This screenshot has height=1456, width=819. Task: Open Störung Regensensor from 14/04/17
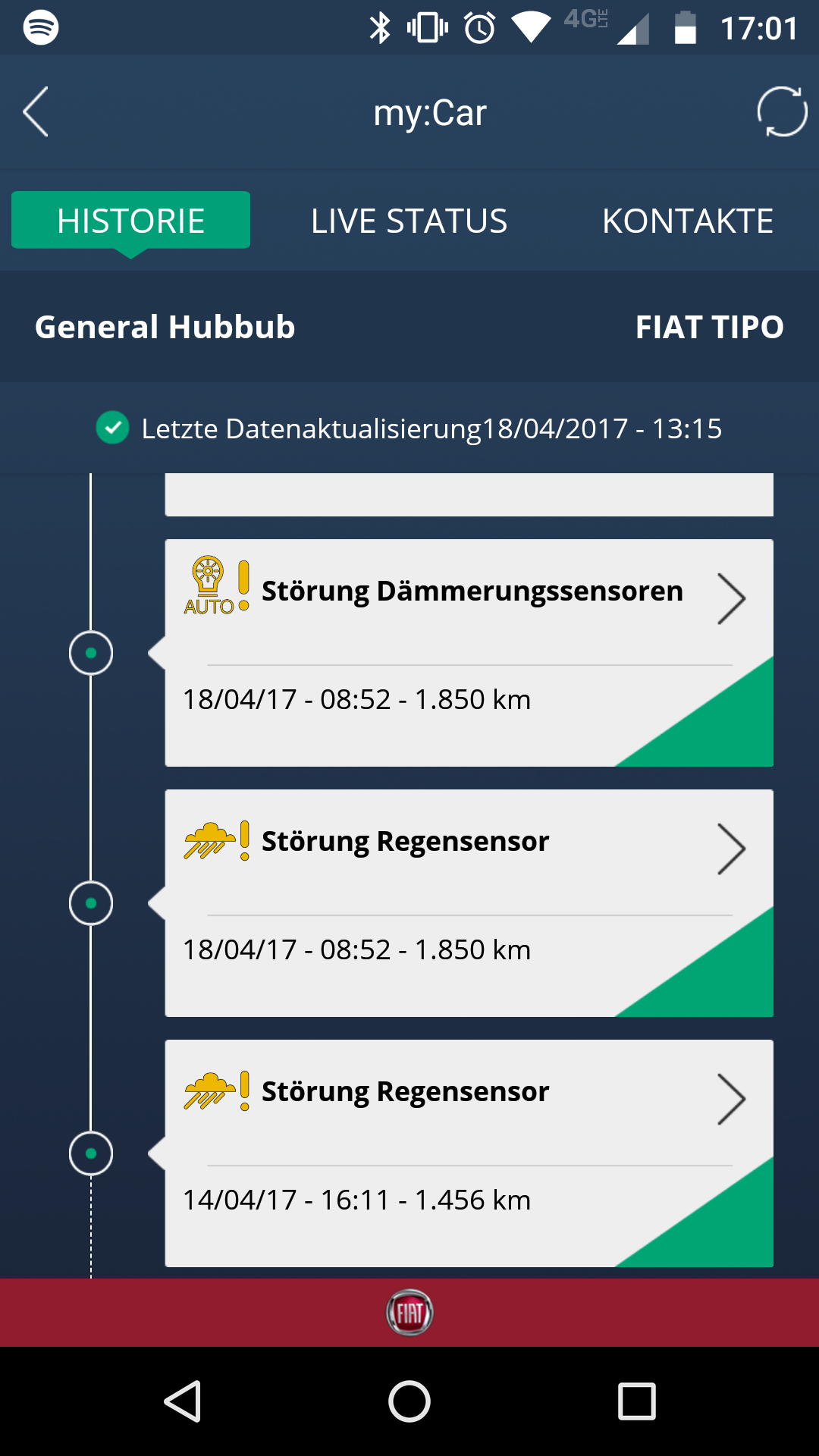469,1153
